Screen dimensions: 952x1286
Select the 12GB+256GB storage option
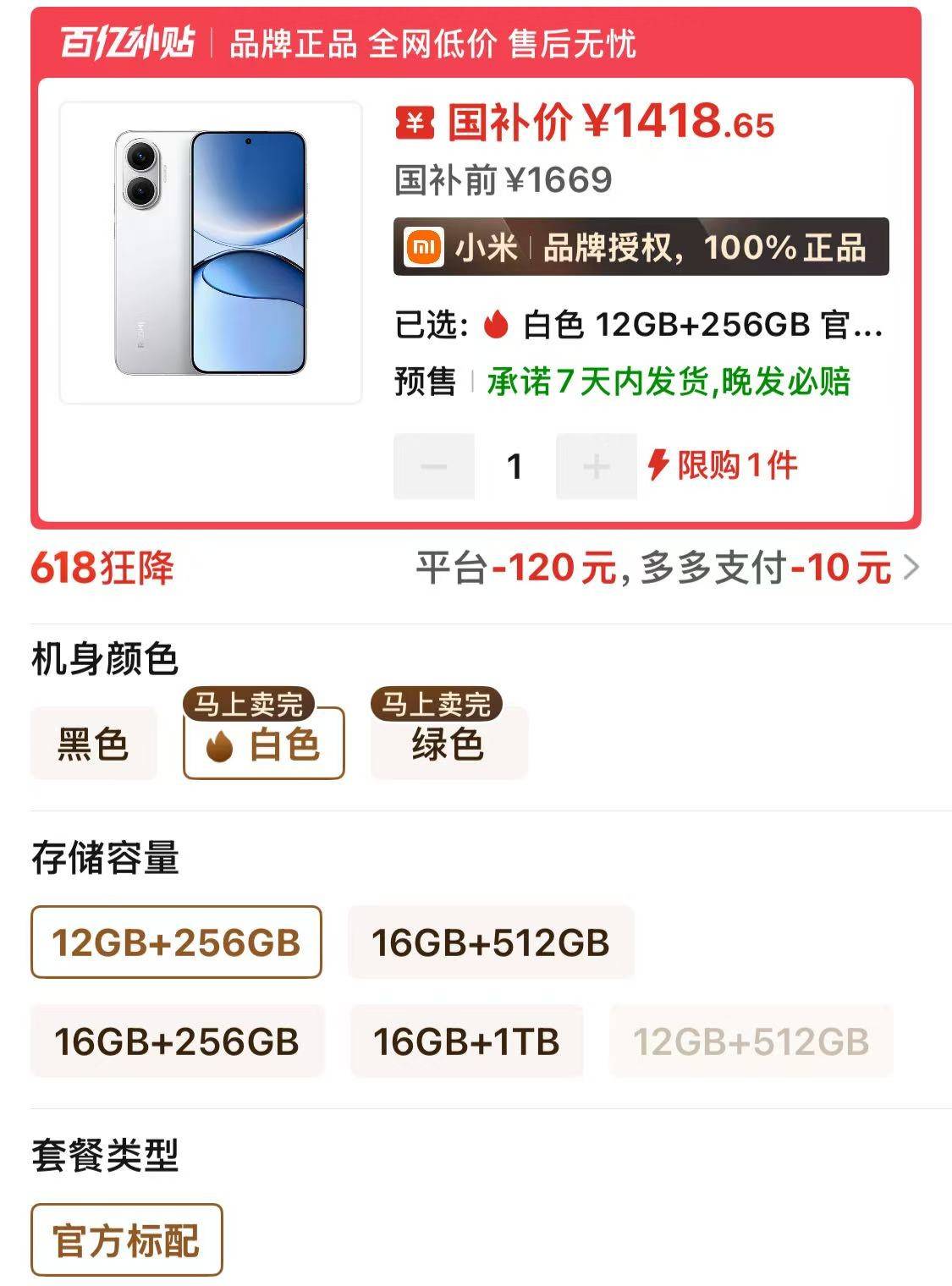176,943
